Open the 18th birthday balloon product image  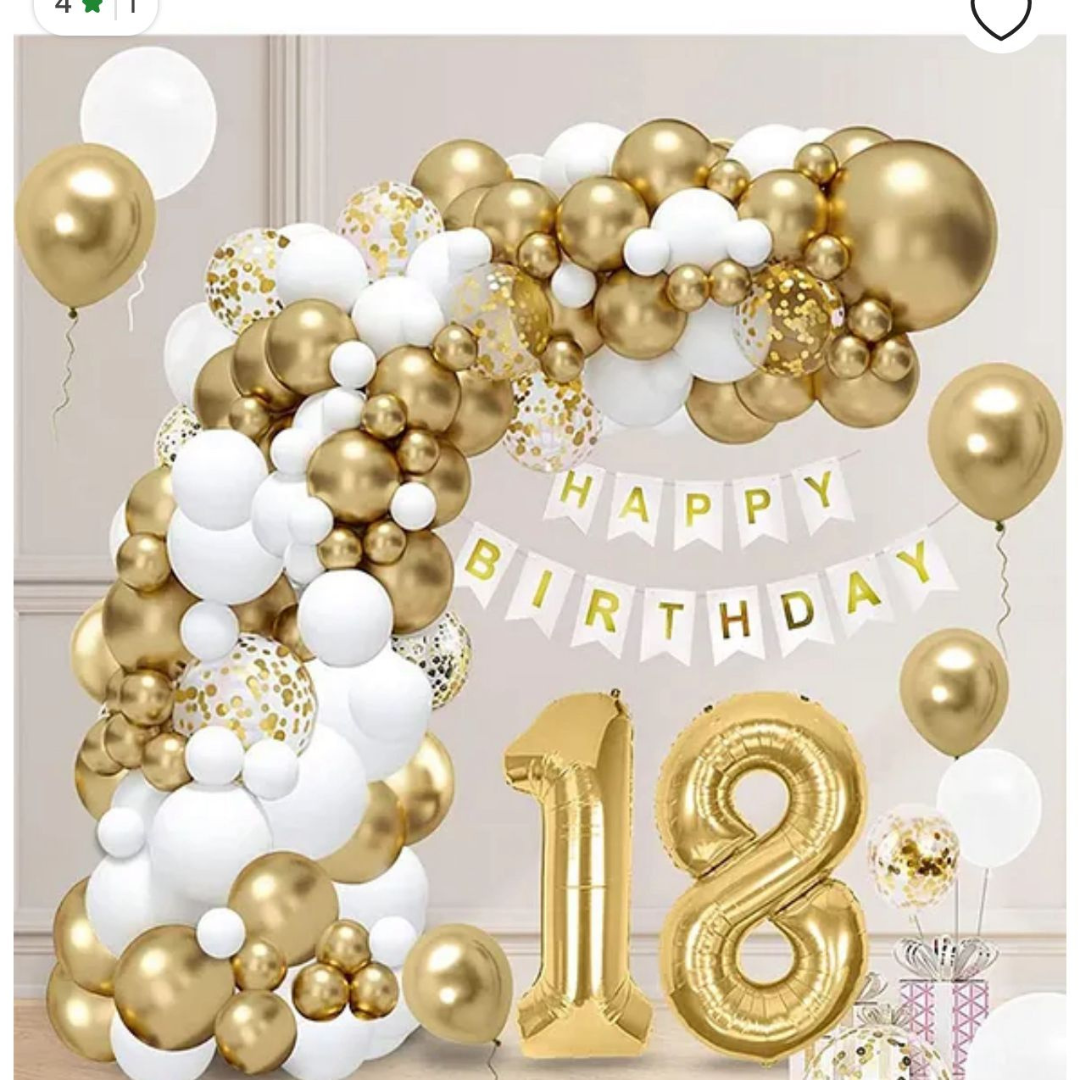(x=540, y=558)
